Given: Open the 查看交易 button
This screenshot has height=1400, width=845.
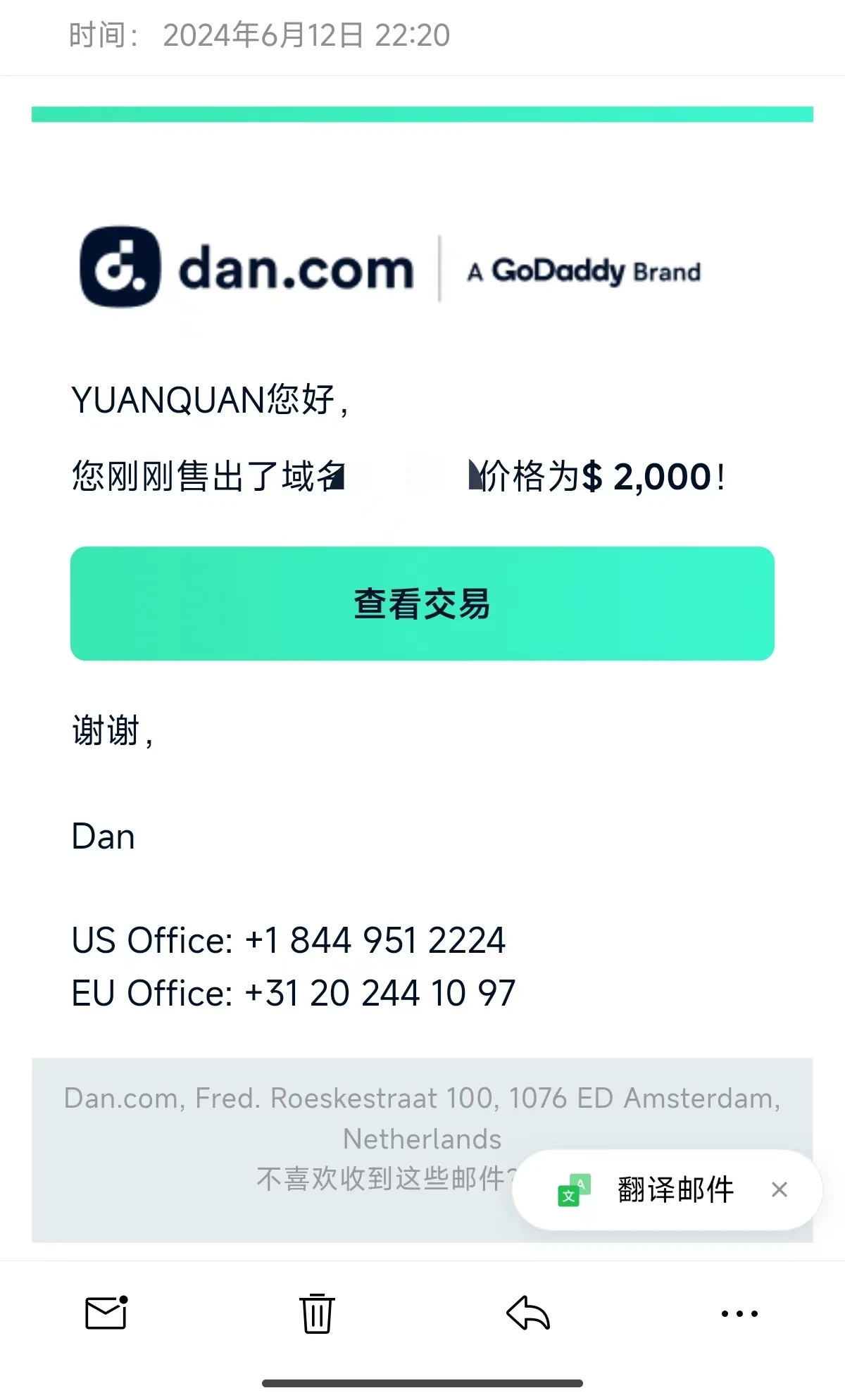Looking at the screenshot, I should [x=422, y=604].
